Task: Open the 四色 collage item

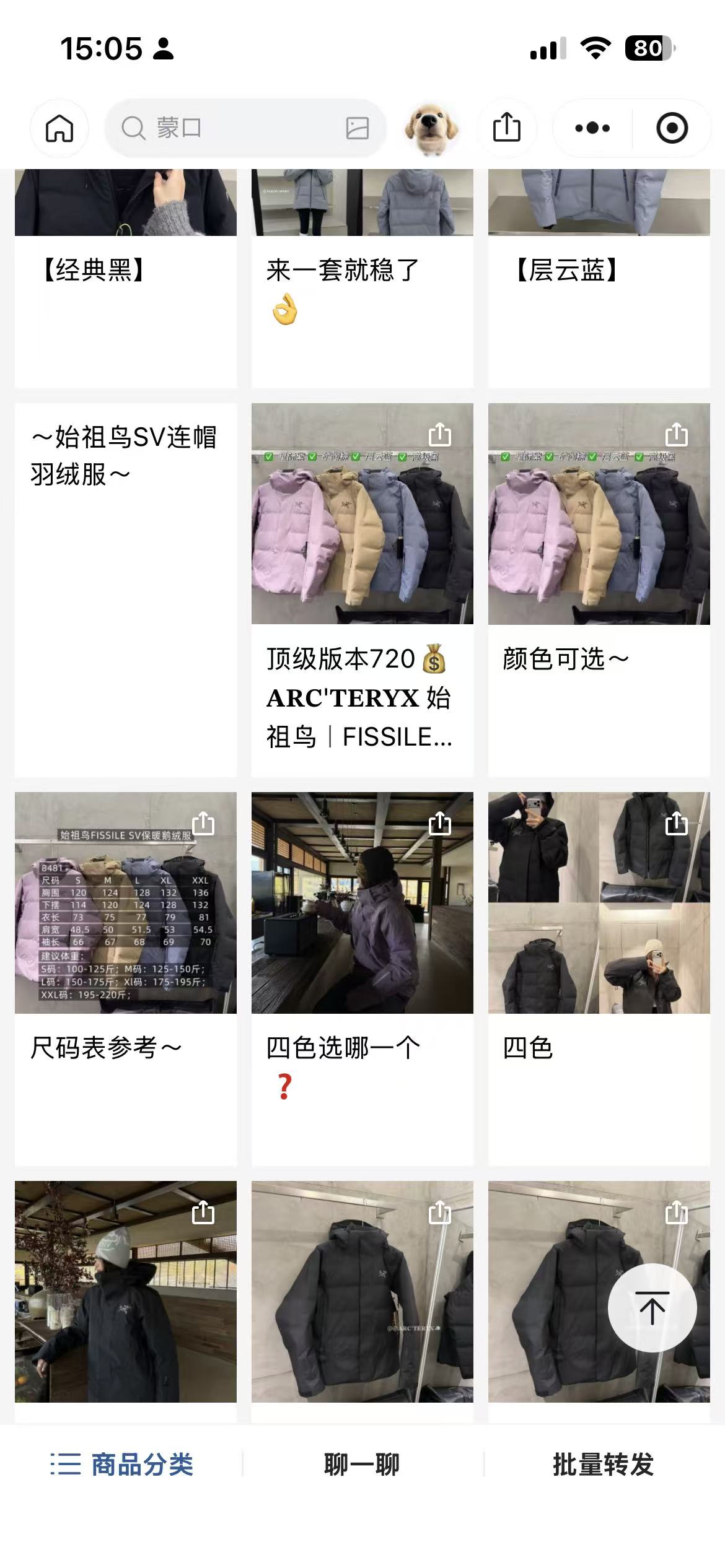Action: coord(599,902)
